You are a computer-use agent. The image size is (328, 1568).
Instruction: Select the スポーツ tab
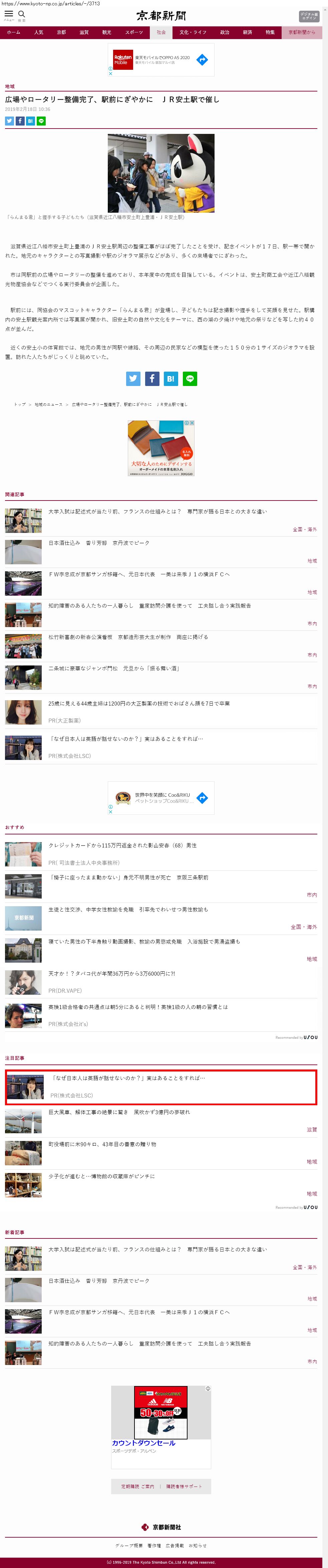134,32
